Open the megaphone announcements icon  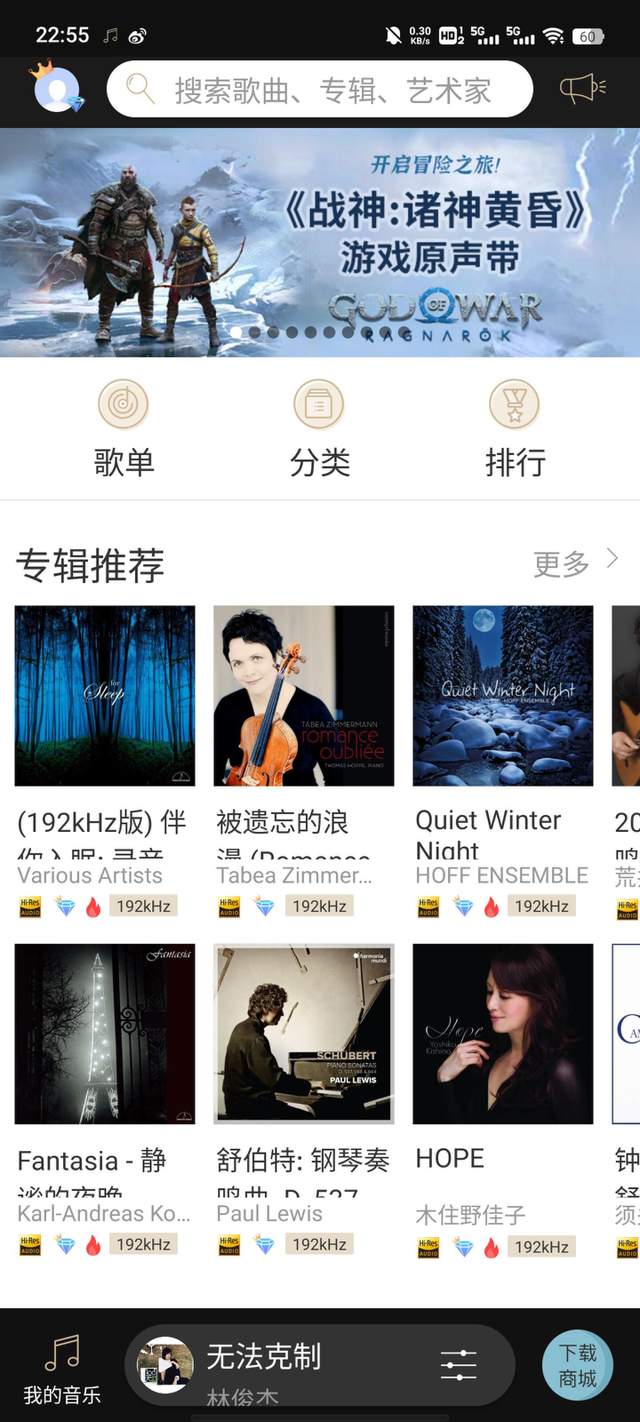pyautogui.click(x=582, y=89)
